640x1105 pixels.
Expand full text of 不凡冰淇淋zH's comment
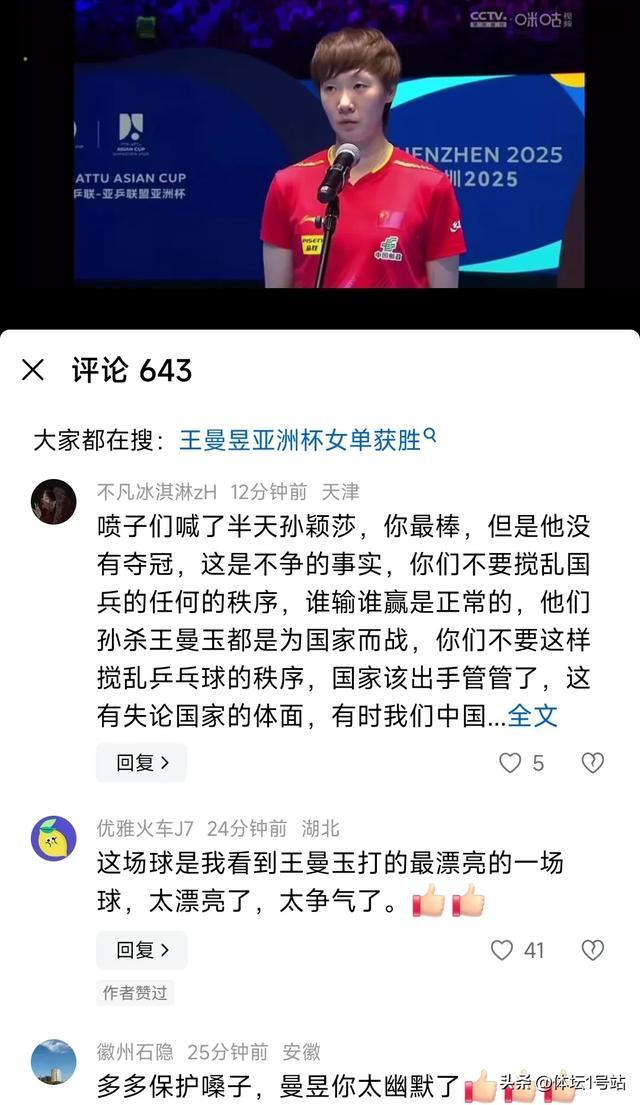click(x=533, y=716)
